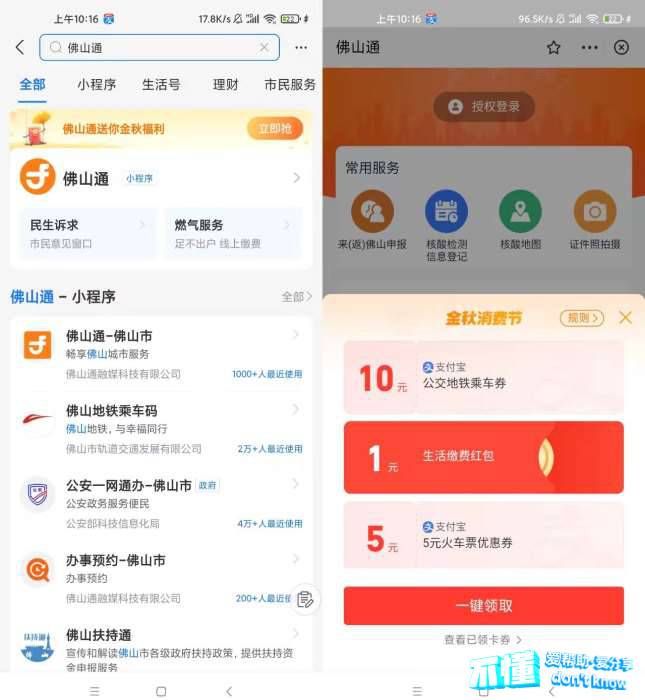View all 佛山通 mini programs via 全部
The image size is (645, 700).
[x=296, y=297]
